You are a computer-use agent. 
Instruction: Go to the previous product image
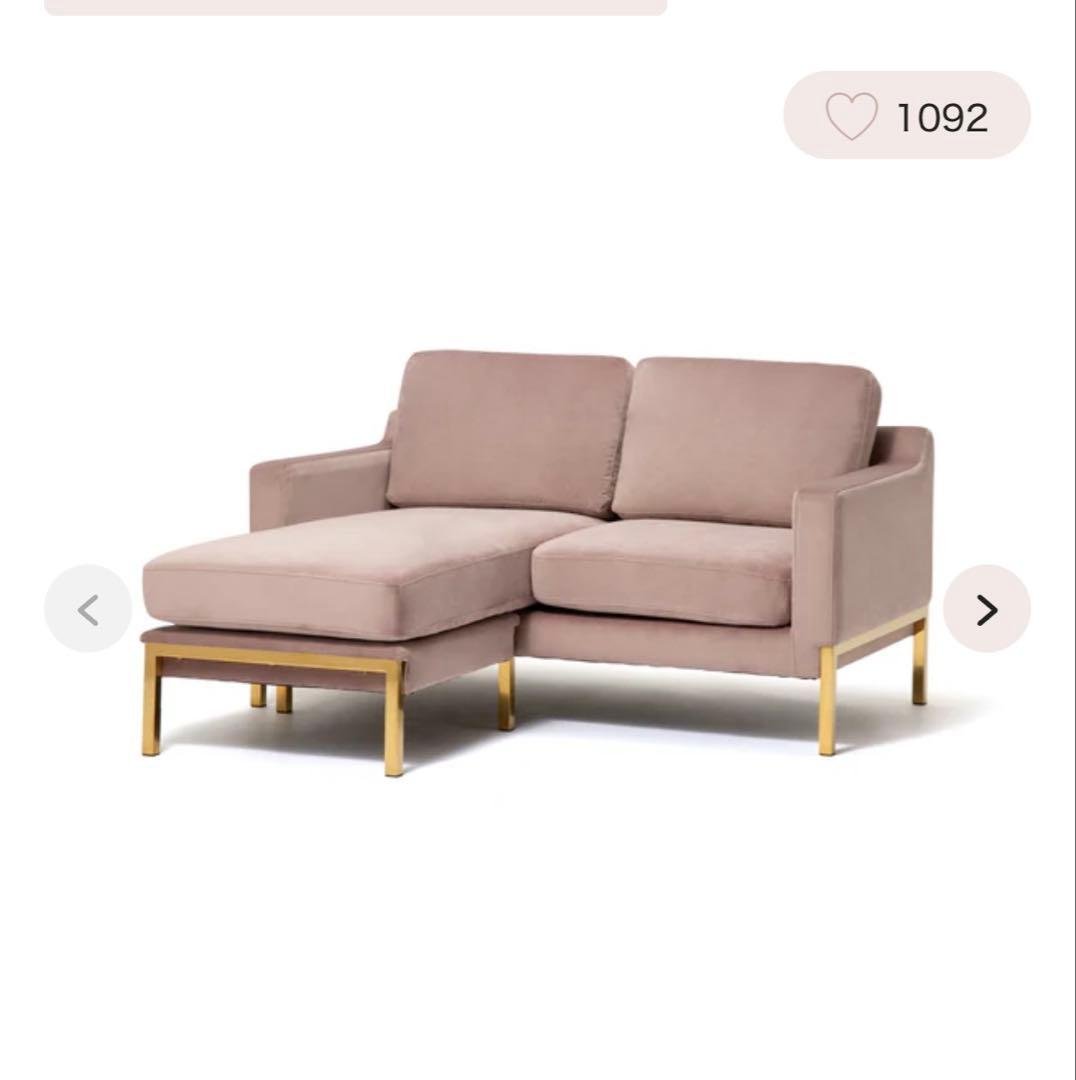88,609
